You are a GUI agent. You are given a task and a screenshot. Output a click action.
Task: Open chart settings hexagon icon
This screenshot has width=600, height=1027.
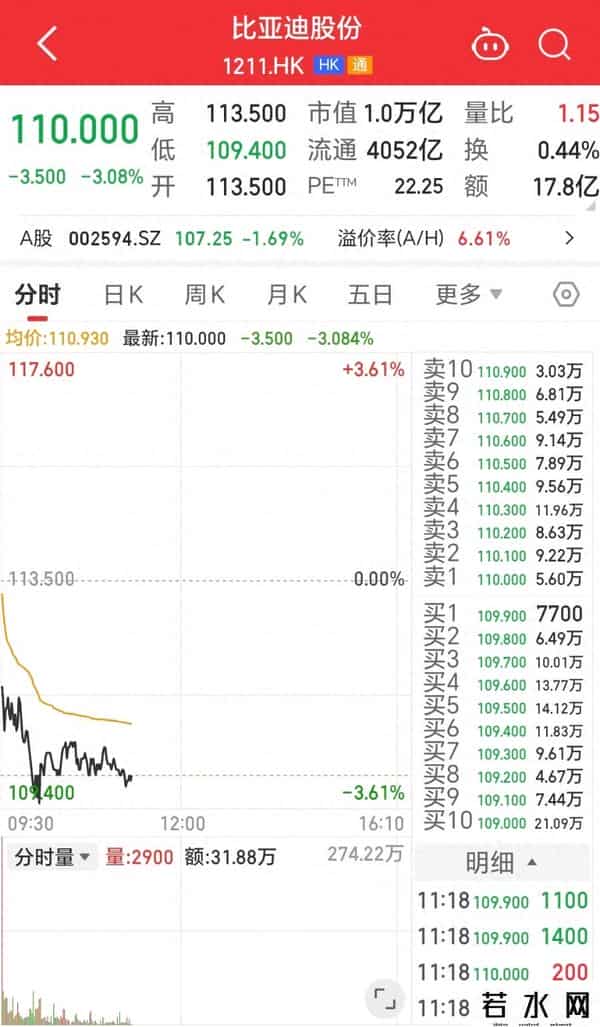click(x=566, y=295)
